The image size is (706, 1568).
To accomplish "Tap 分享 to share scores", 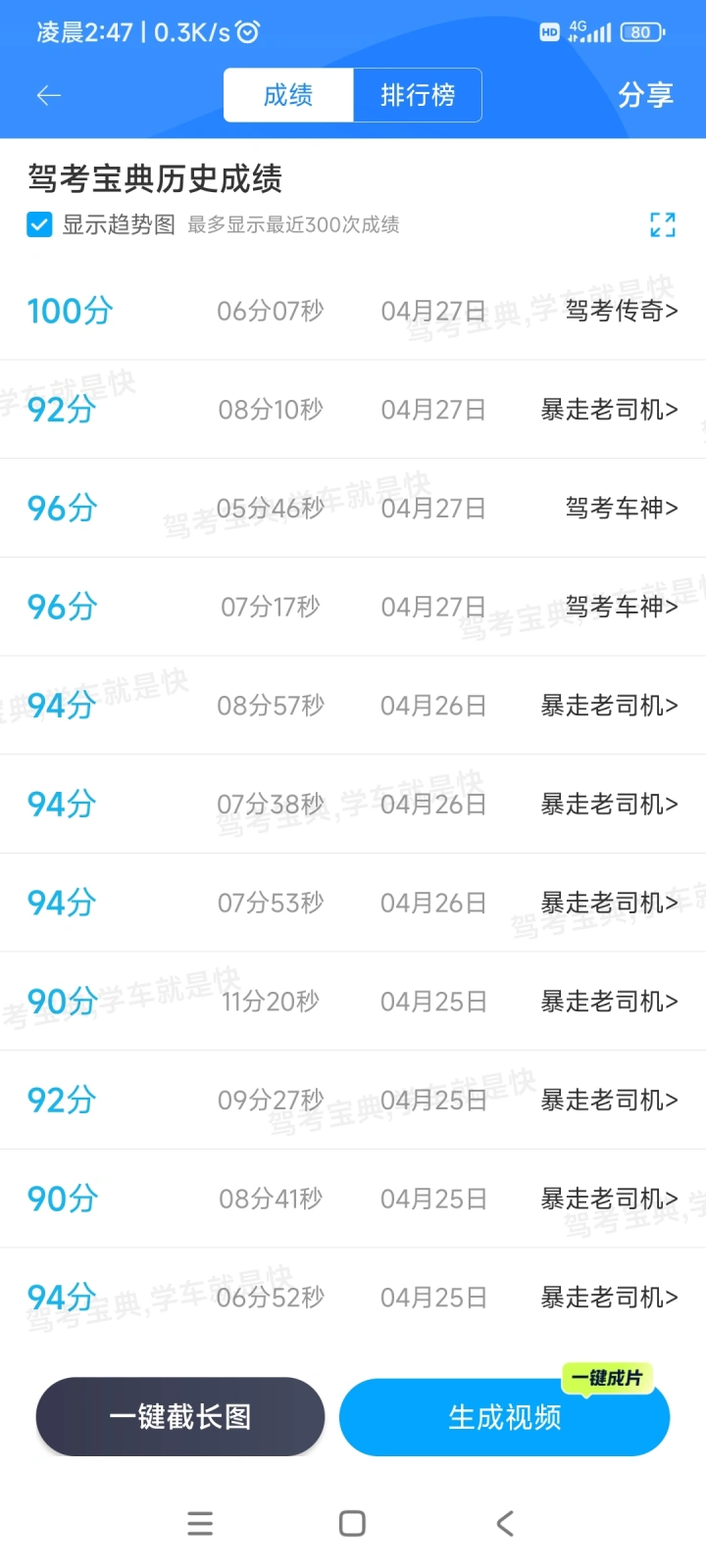I will click(x=645, y=95).
